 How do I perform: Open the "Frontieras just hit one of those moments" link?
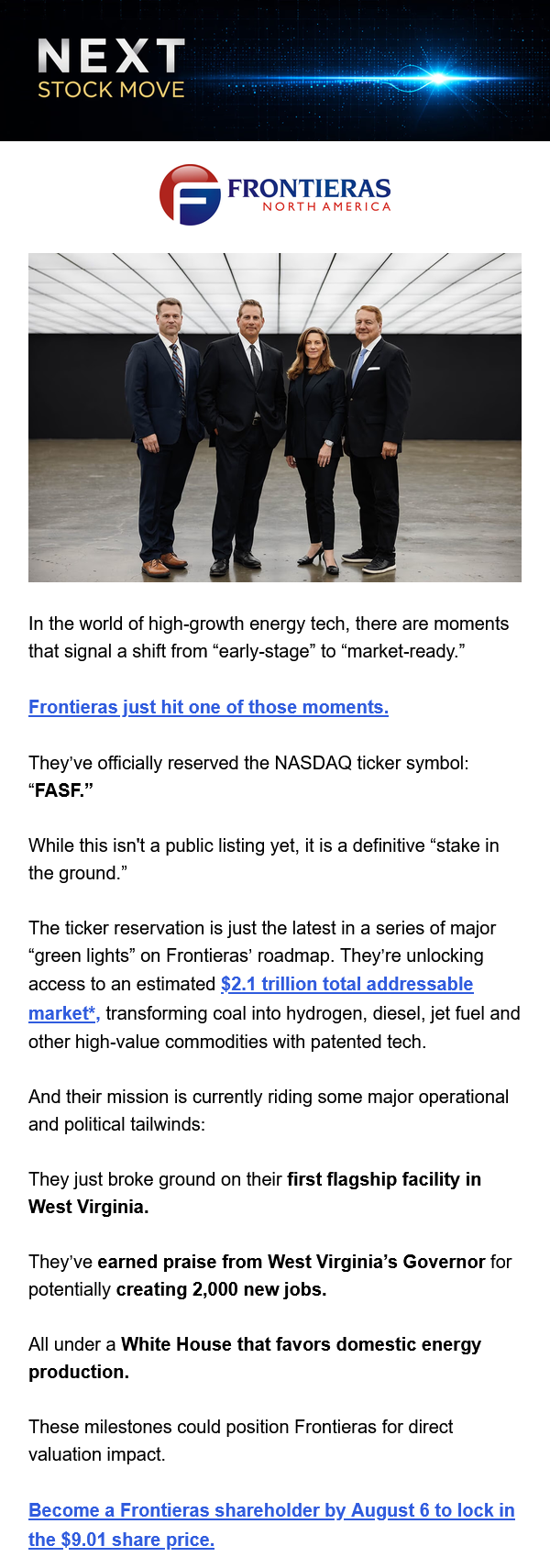208,707
